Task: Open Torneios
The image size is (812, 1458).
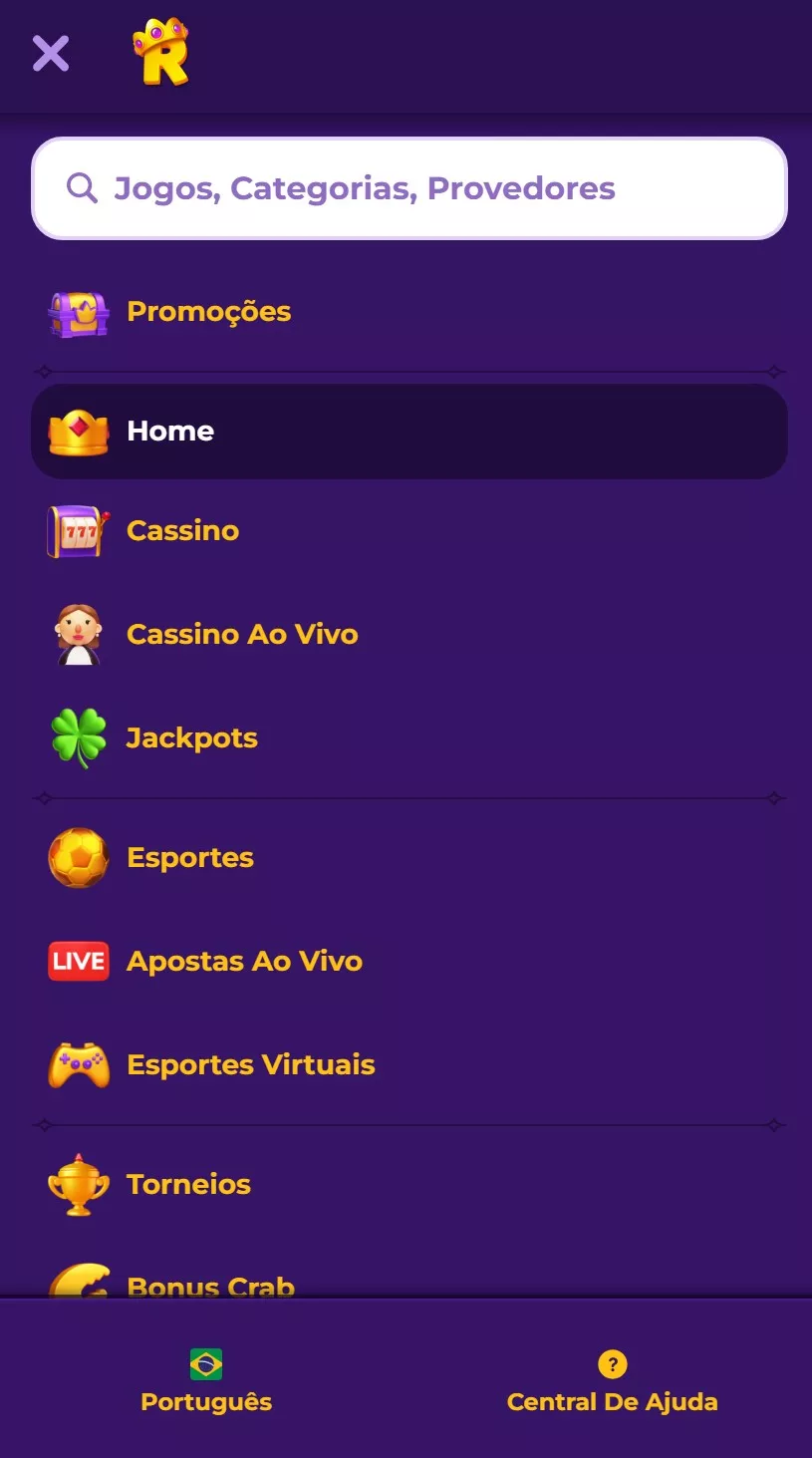Action: pyautogui.click(x=188, y=1185)
